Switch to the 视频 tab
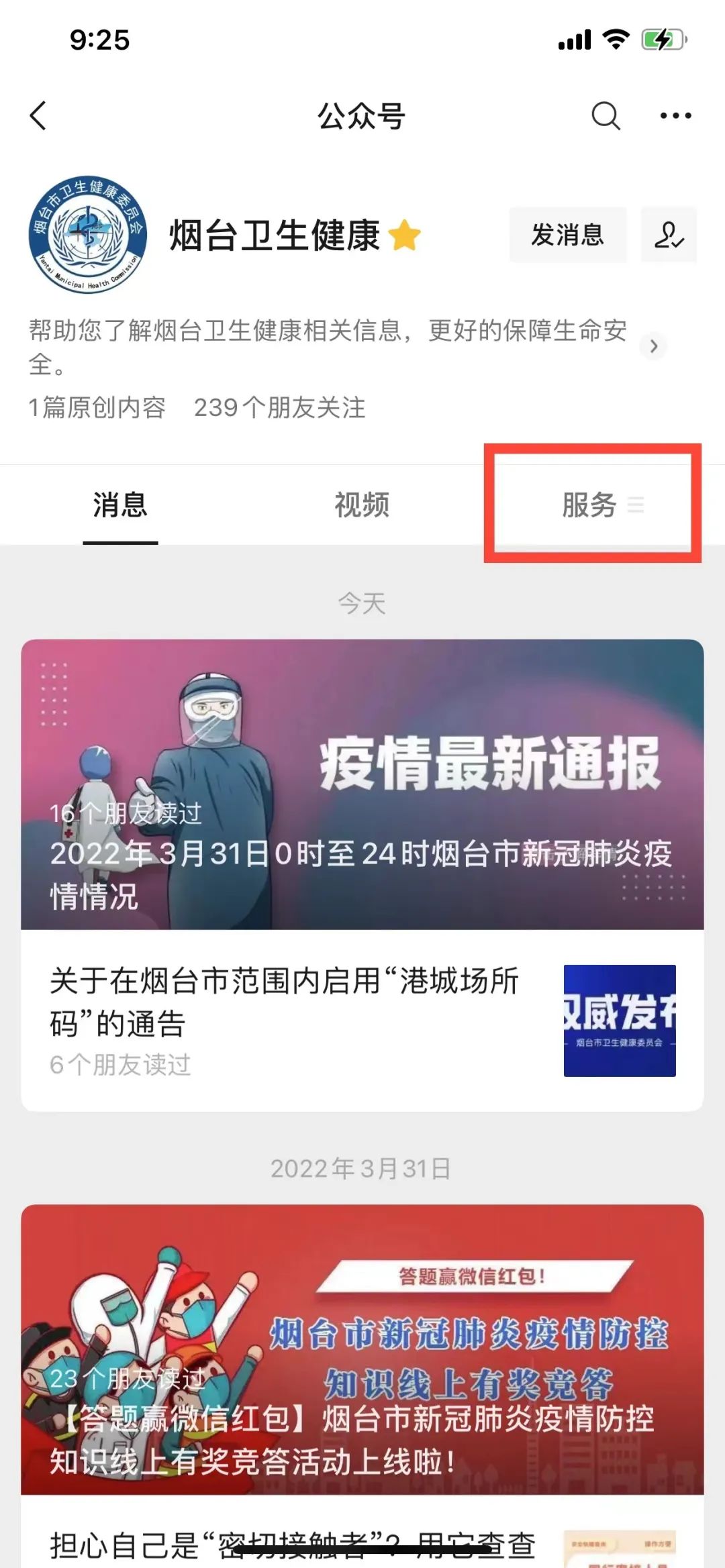 click(x=362, y=505)
